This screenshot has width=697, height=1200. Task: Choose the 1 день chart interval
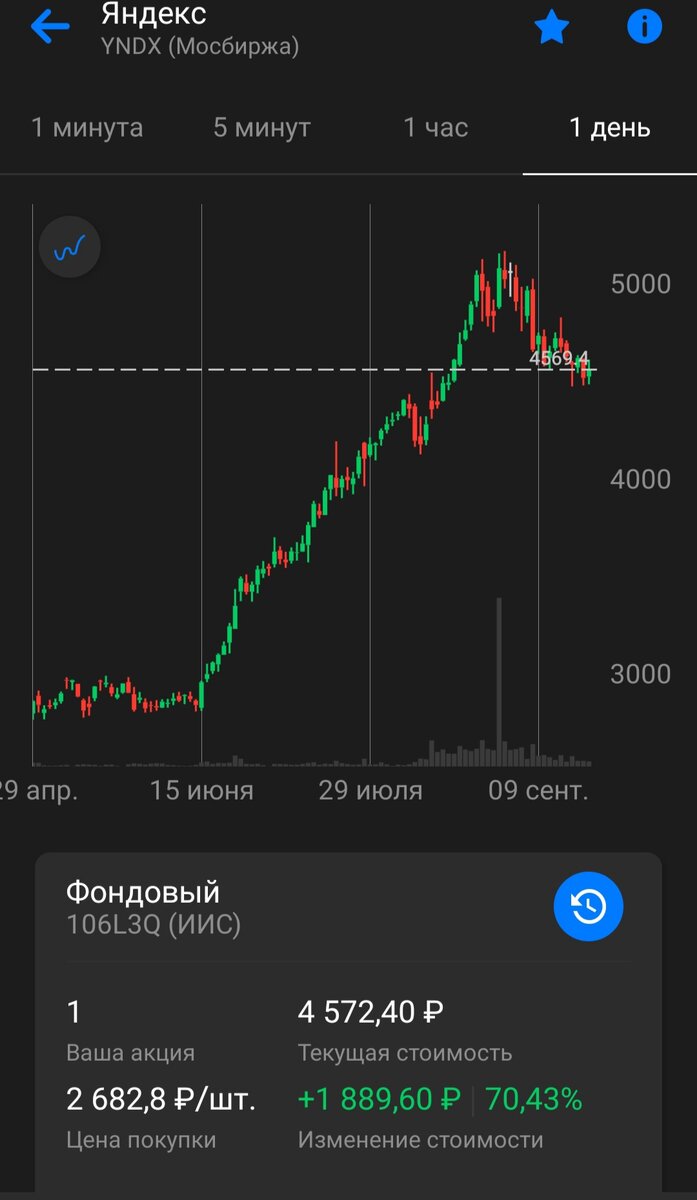(610, 128)
